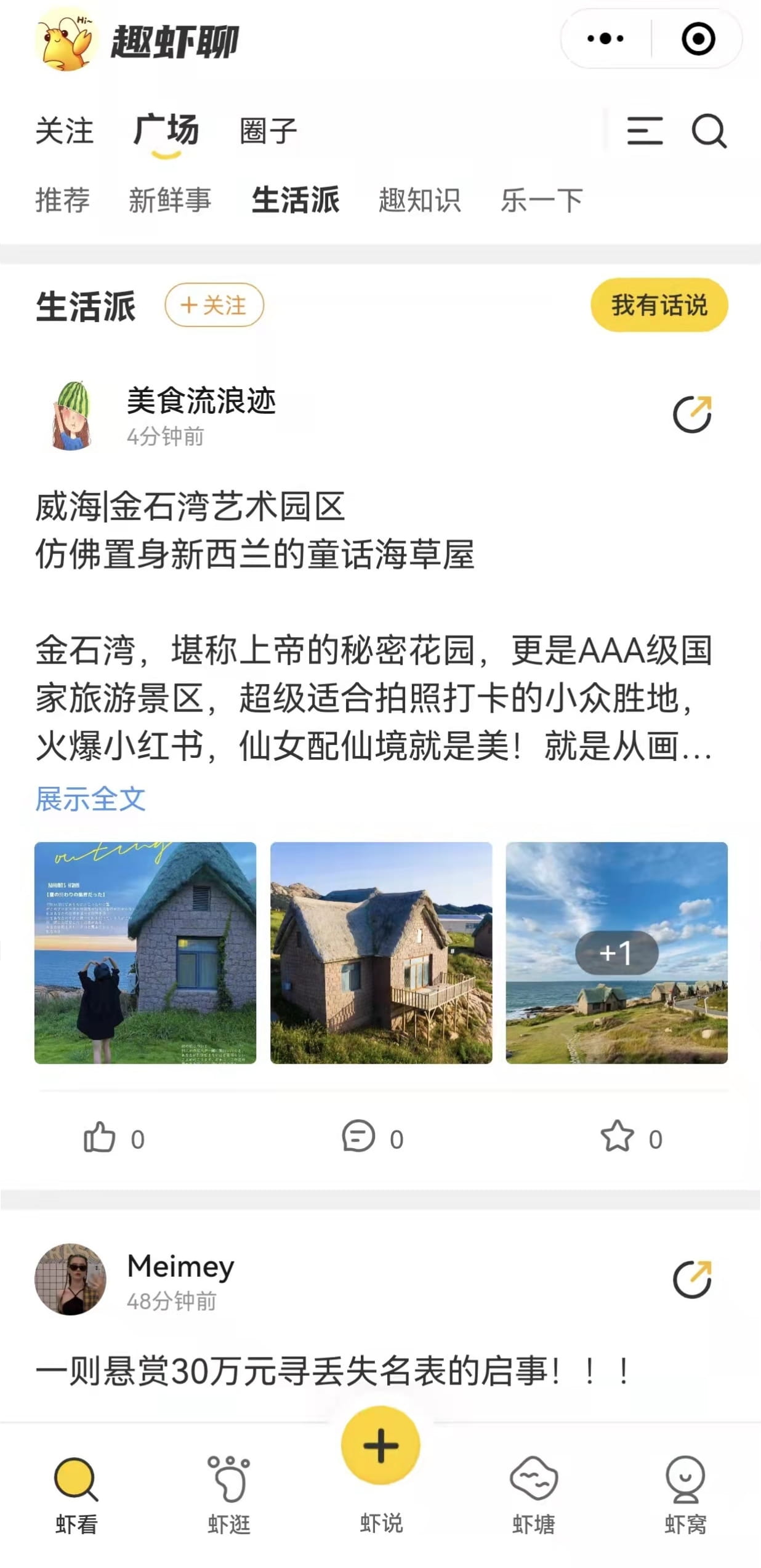Expand full text with 展示全文
Screen dimensions: 761x1568
91,799
